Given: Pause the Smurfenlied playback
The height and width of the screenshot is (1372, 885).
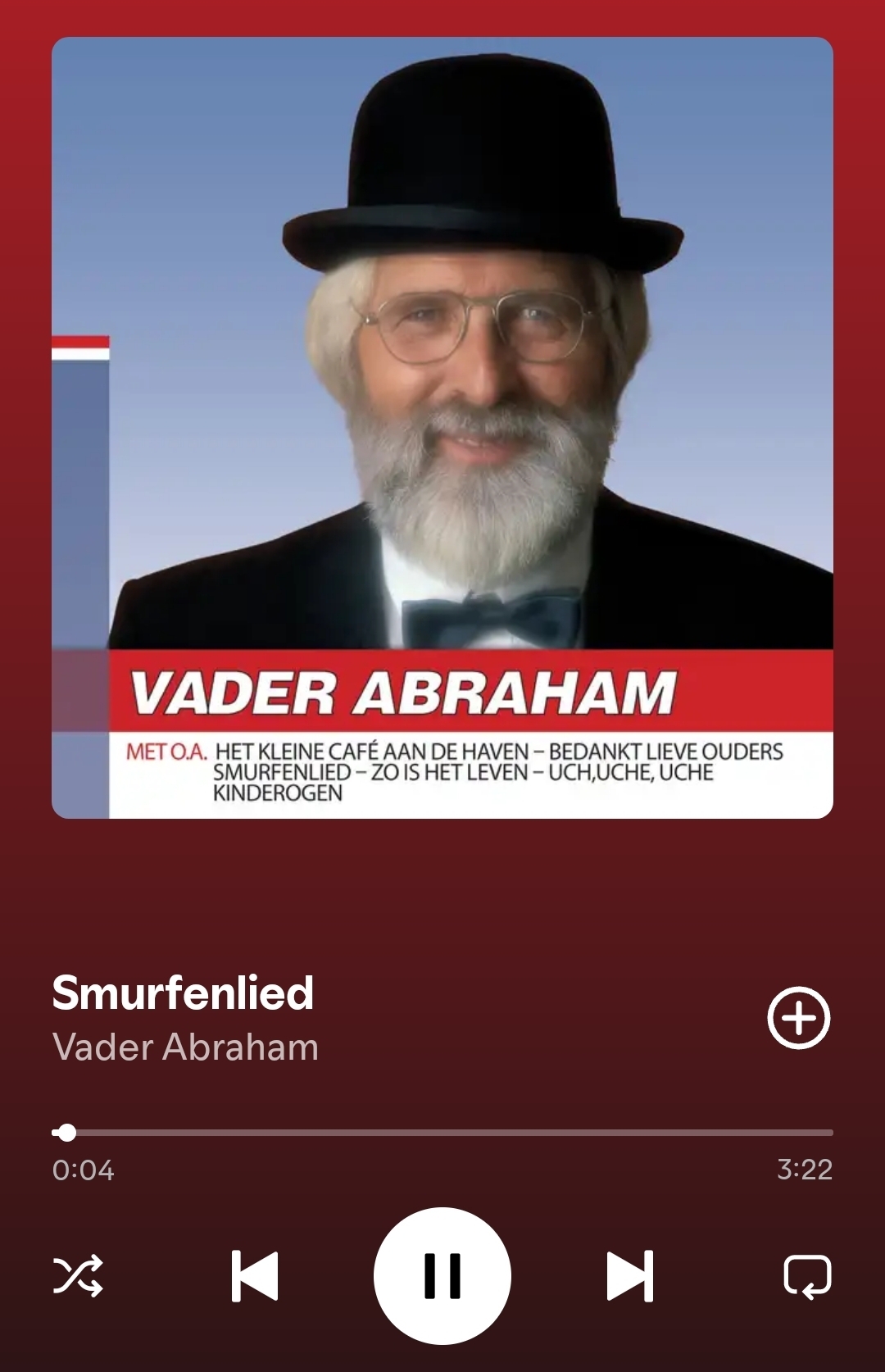Looking at the screenshot, I should point(442,1275).
